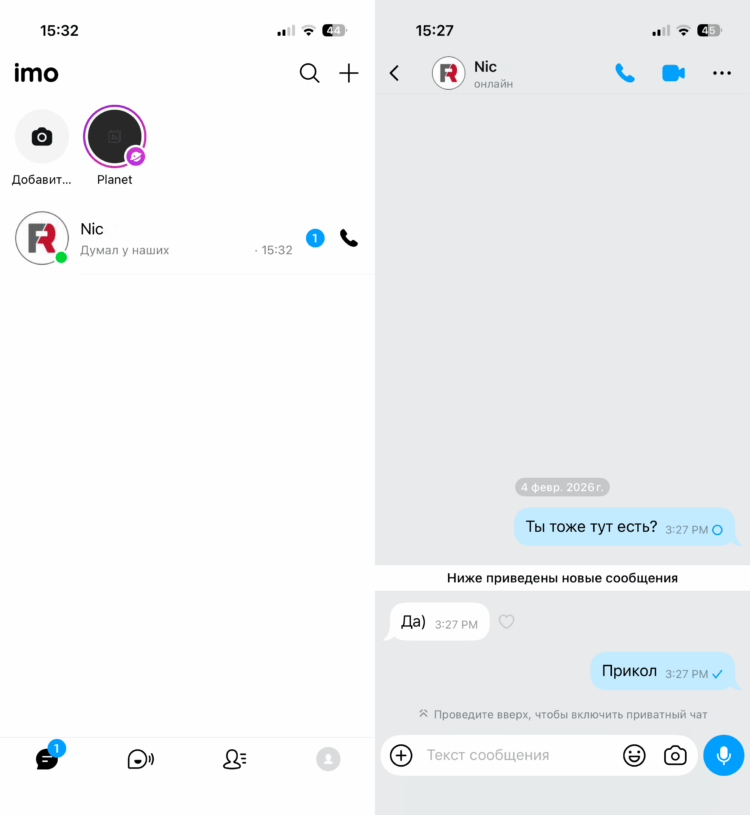This screenshot has height=815, width=750.
Task: Open the Planet story
Action: (115, 137)
